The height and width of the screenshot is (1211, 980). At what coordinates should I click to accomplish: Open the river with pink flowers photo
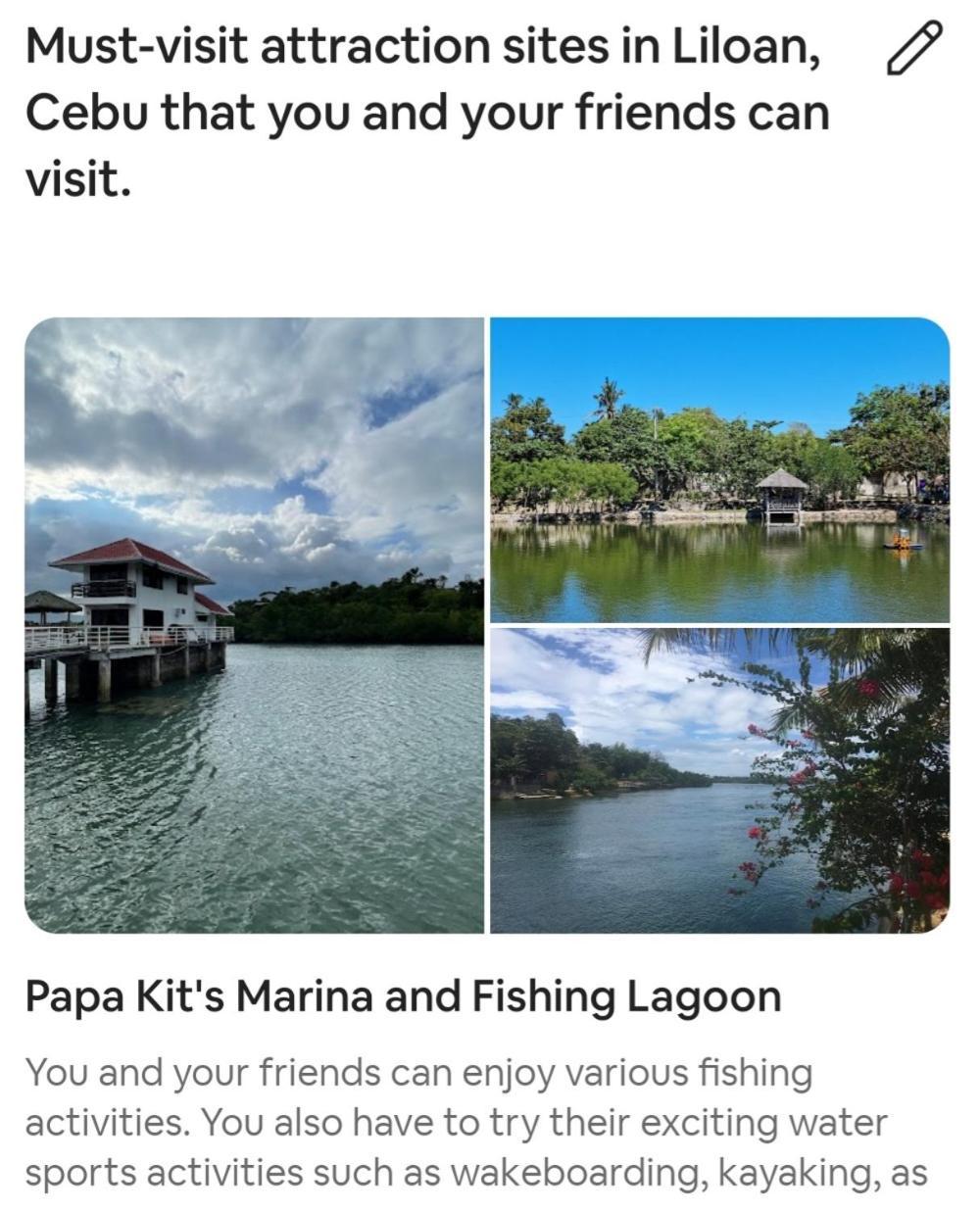tap(719, 781)
